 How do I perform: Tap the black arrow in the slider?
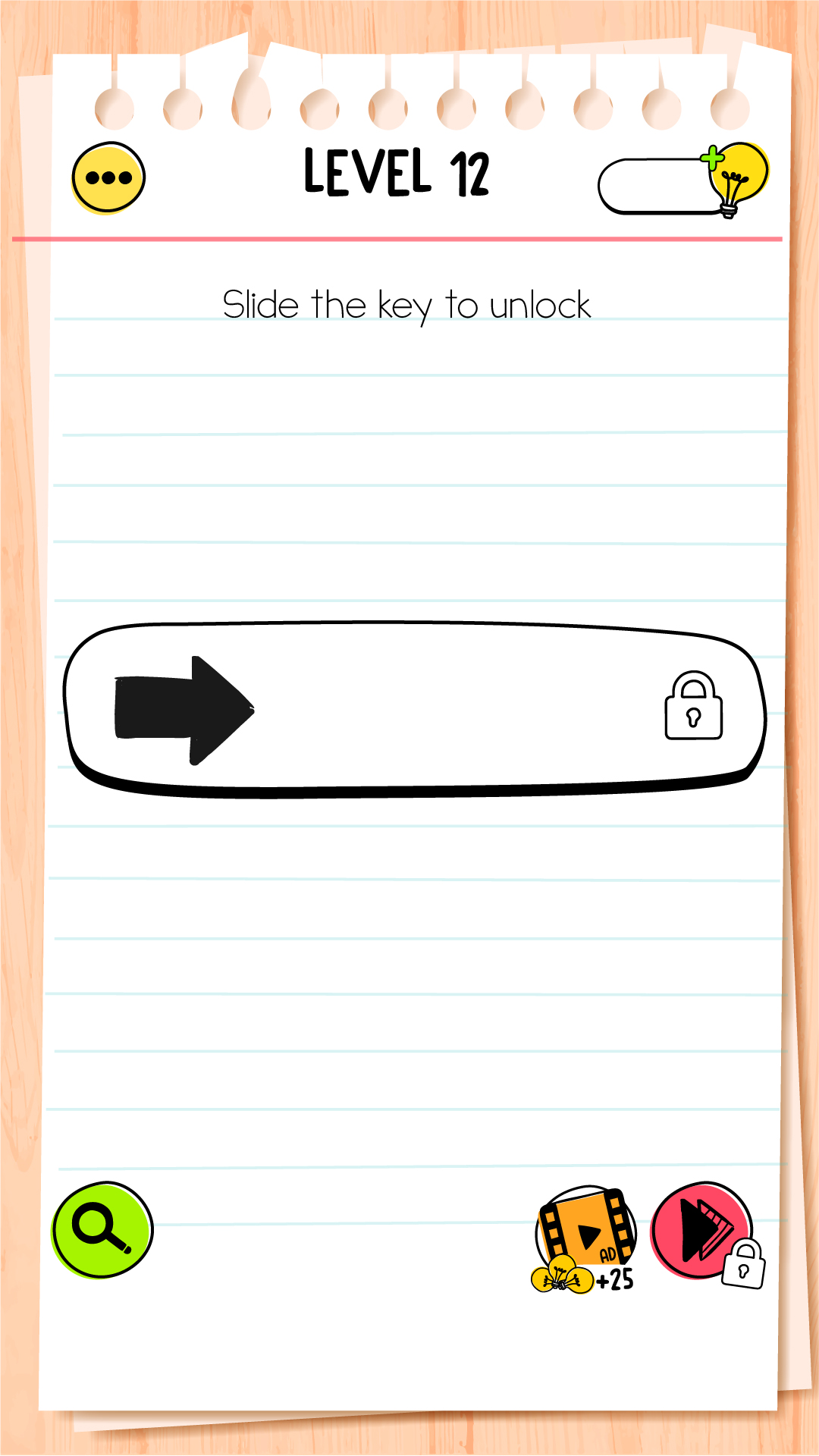pos(184,711)
